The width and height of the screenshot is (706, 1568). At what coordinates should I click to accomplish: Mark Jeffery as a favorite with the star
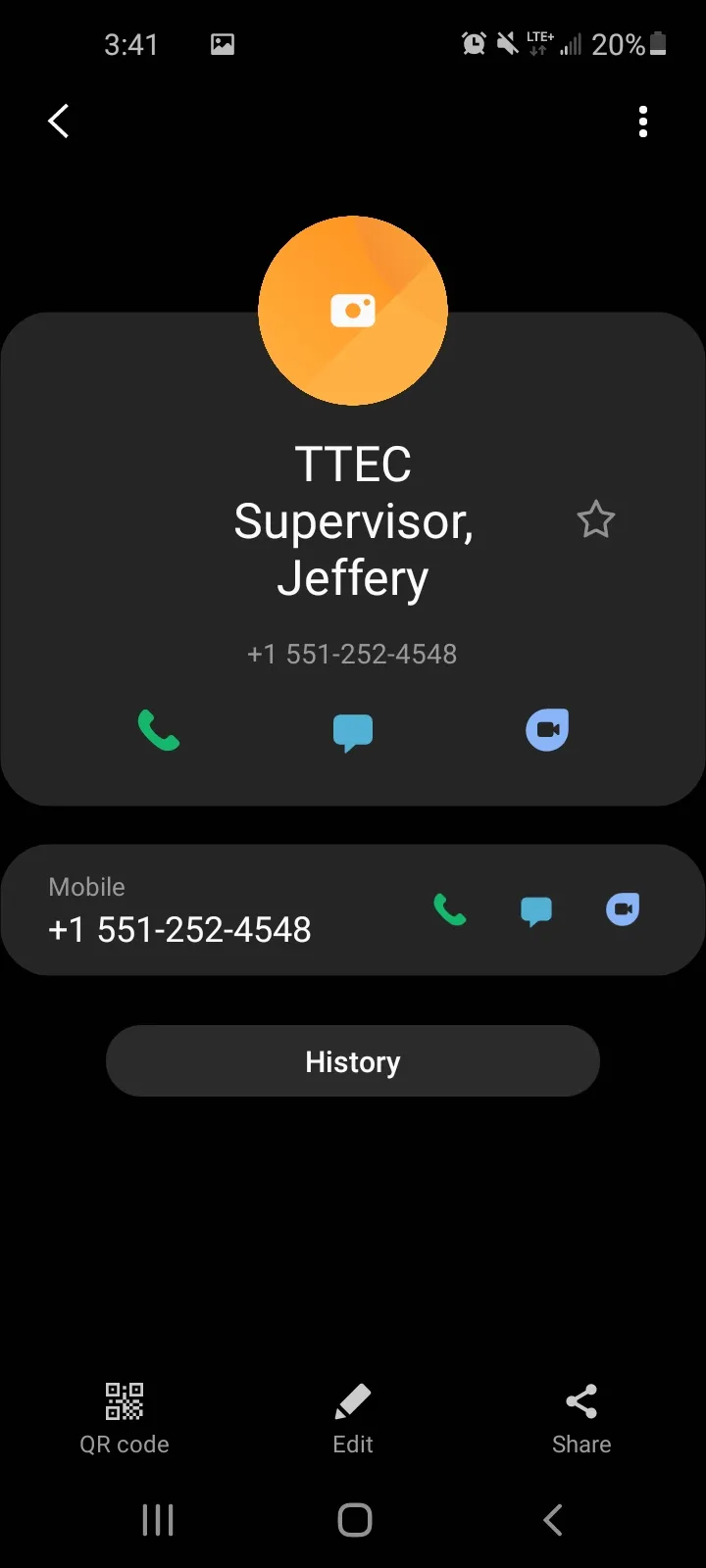(596, 519)
